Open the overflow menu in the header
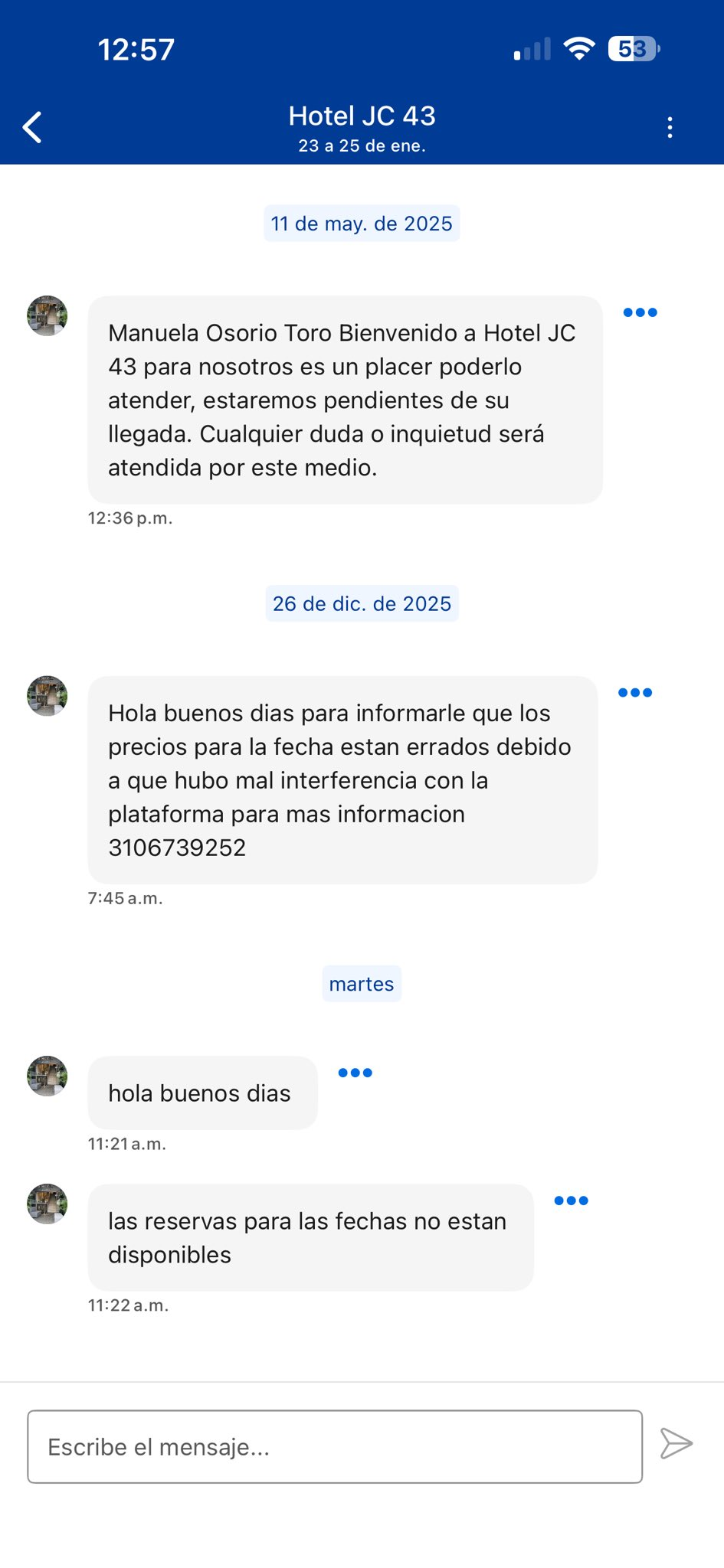The width and height of the screenshot is (724, 1568). [670, 127]
